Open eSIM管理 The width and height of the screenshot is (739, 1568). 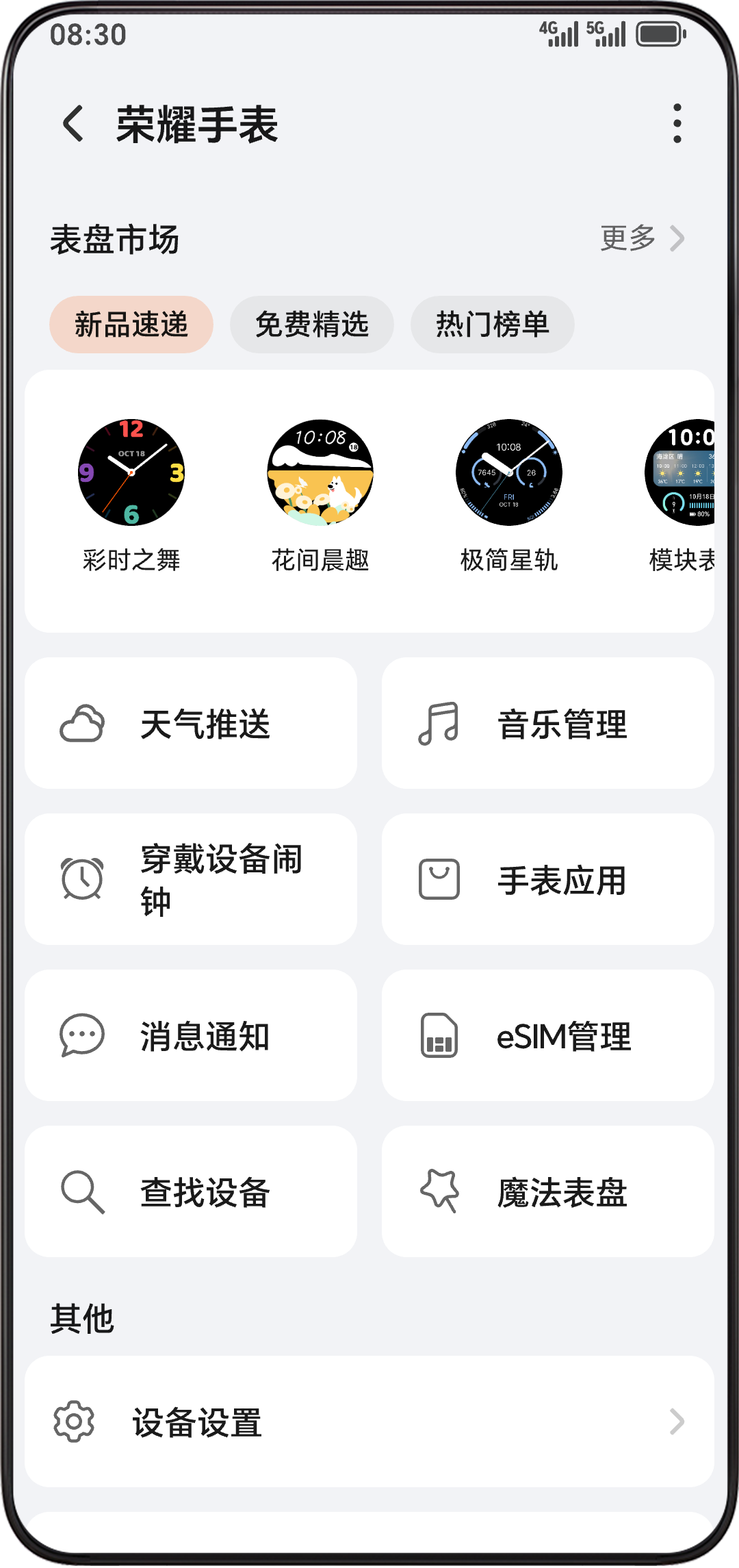548,1036
